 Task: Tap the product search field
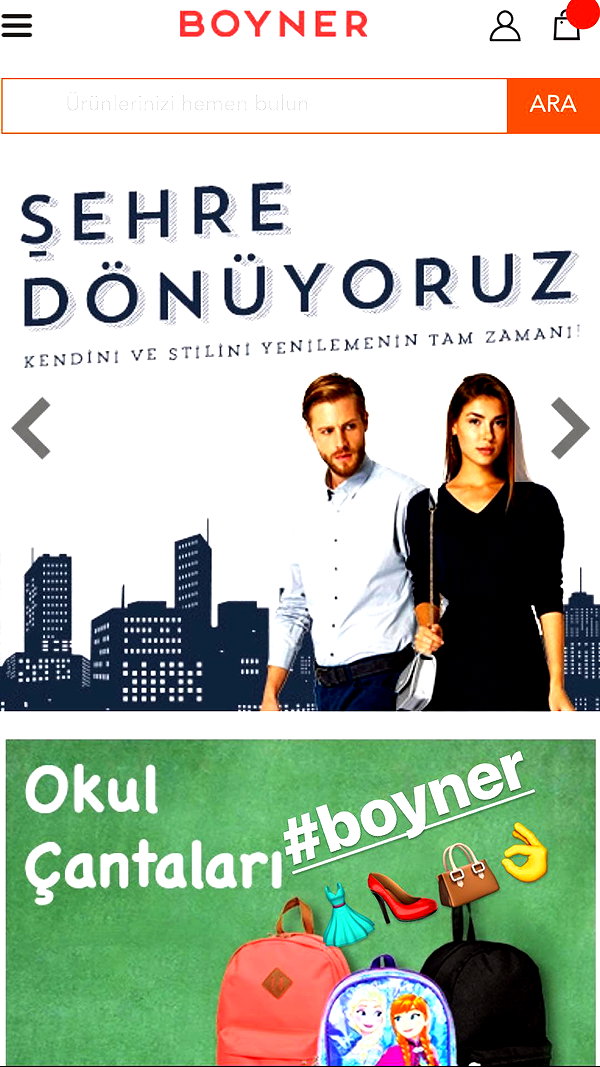click(254, 105)
